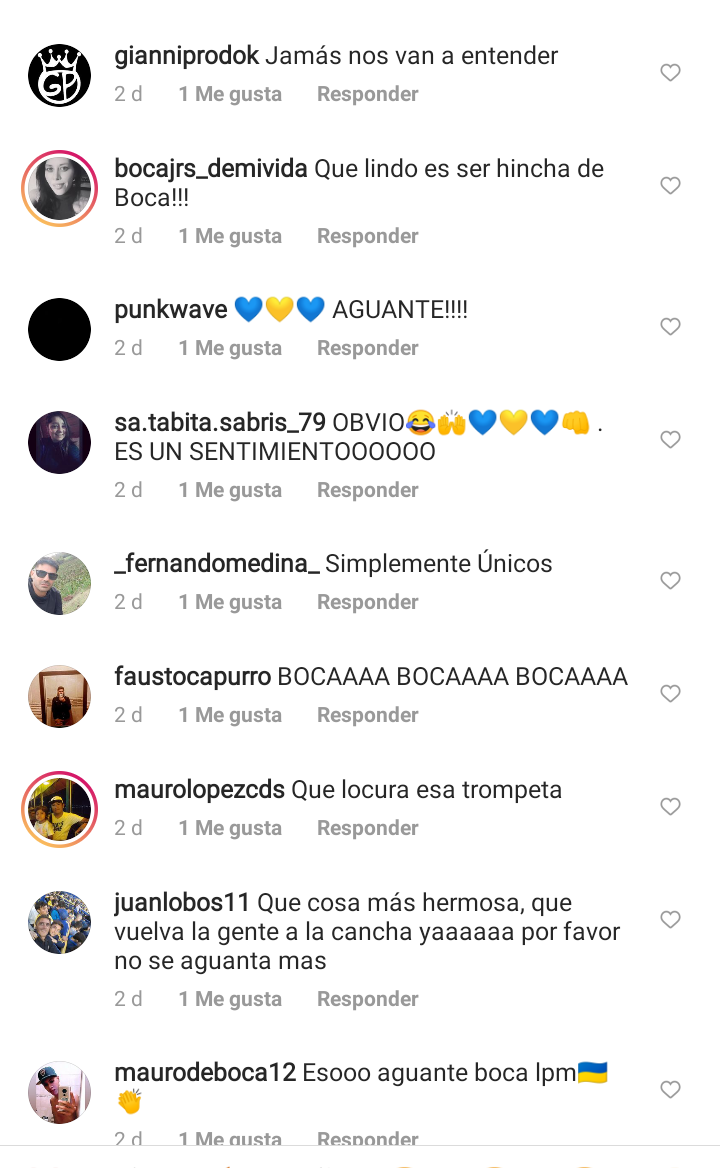Like maurolopezcds' comment
Screen dimensions: 720x1168
click(x=670, y=806)
